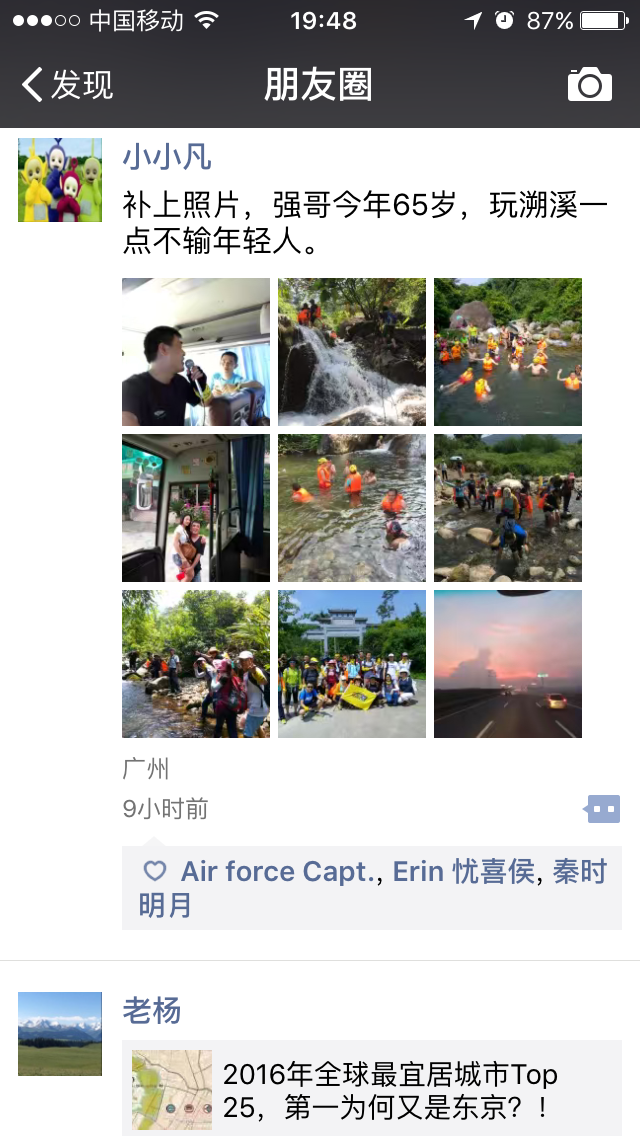View the group photo at the gate
Screen dimensions: 640x1136
click(x=352, y=664)
